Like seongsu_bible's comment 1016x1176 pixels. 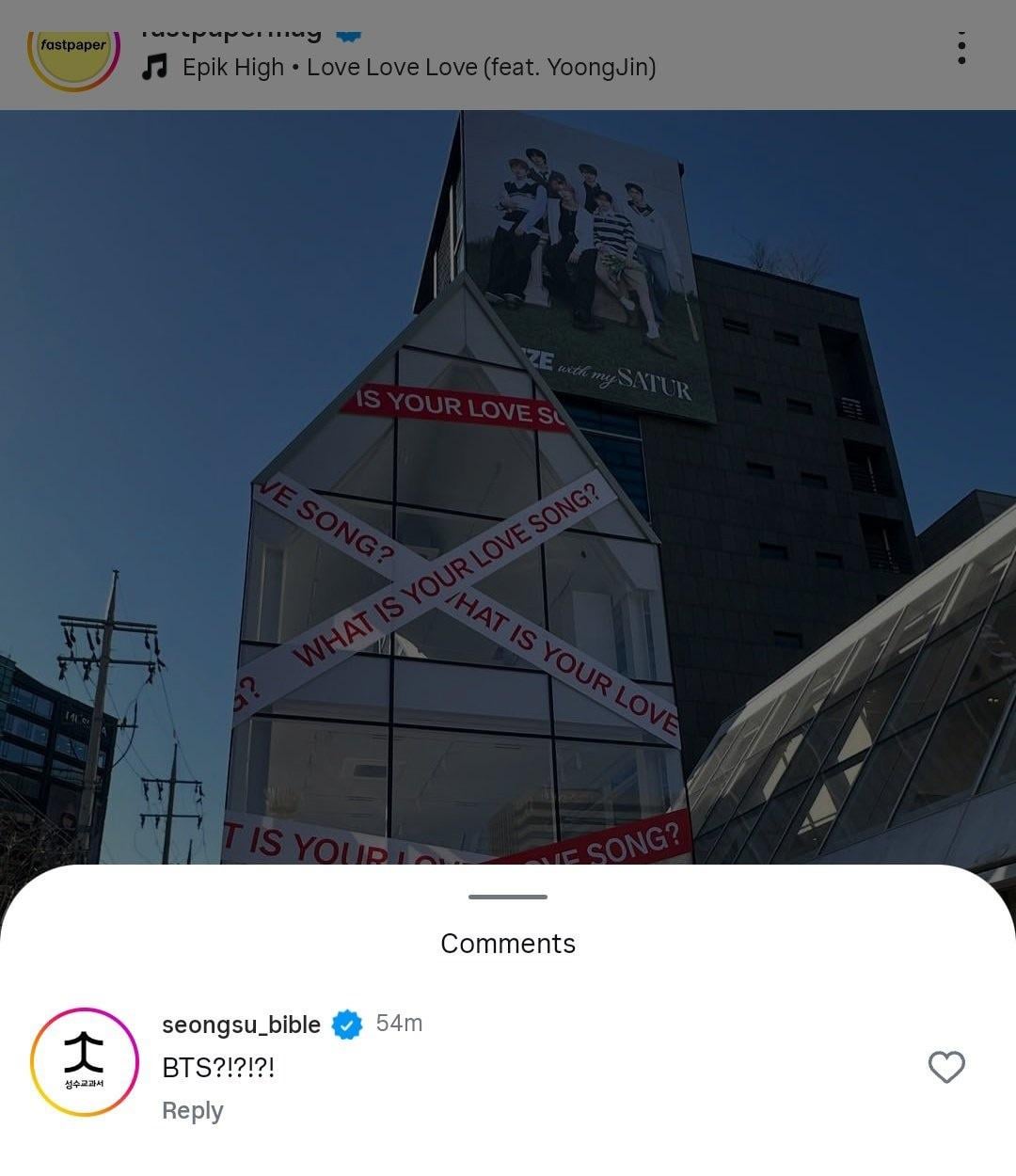coord(946,1067)
